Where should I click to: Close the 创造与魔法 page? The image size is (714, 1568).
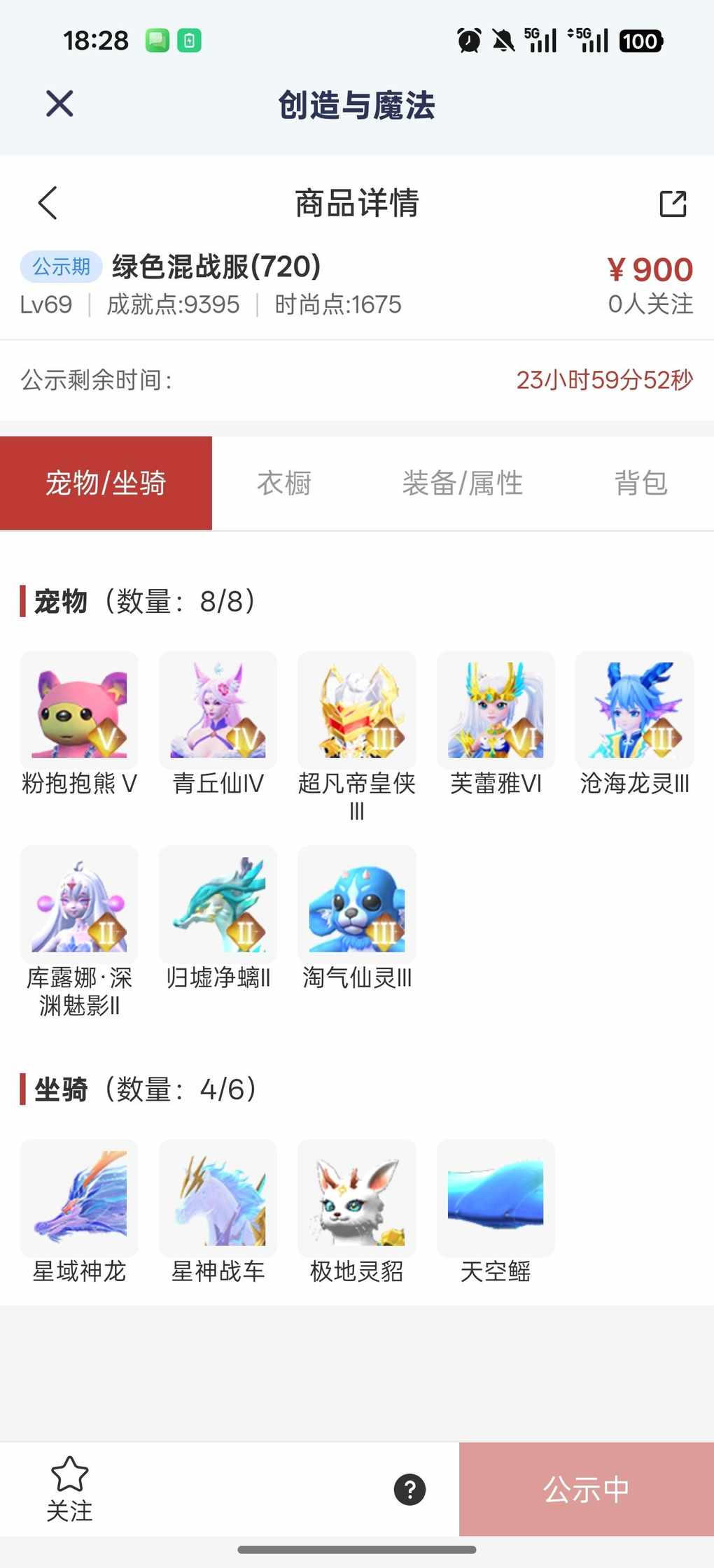(59, 104)
